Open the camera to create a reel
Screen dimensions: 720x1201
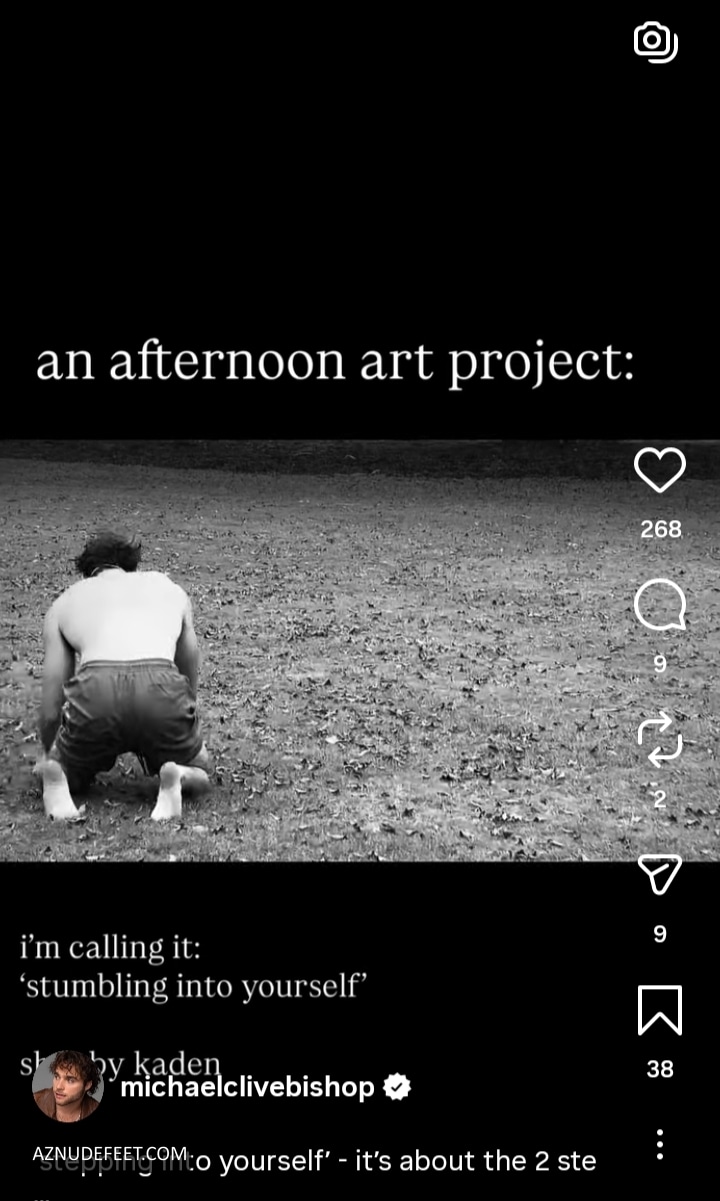tap(656, 41)
